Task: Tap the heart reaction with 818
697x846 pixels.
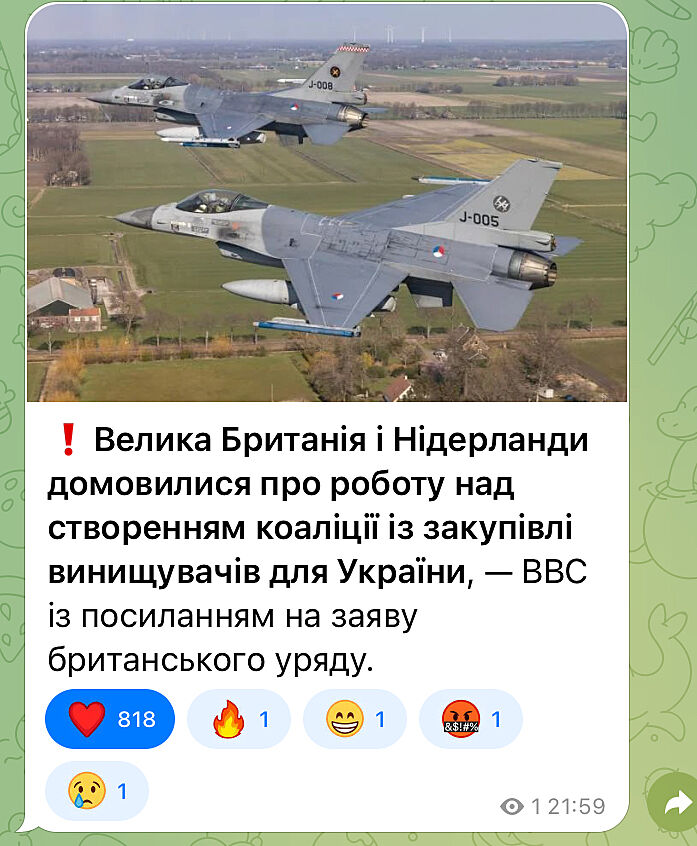Action: [110, 719]
